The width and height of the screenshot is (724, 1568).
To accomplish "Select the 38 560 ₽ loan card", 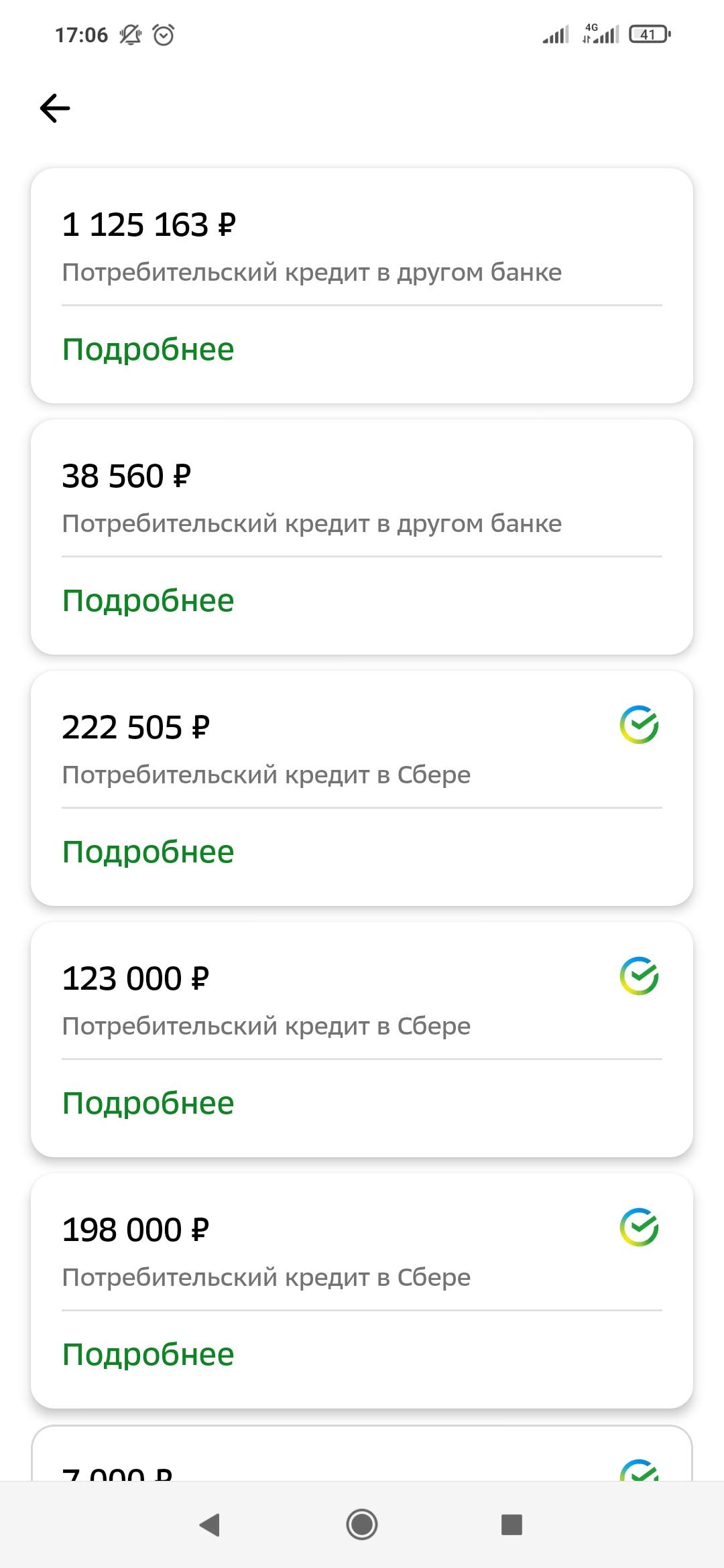I will tap(362, 499).
